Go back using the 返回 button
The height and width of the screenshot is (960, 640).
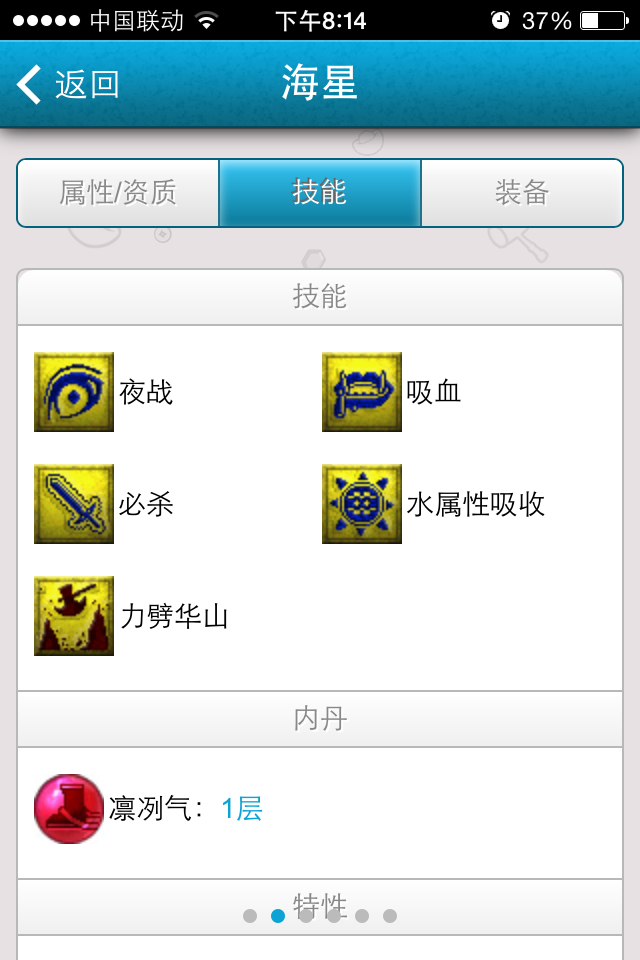[x=68, y=85]
